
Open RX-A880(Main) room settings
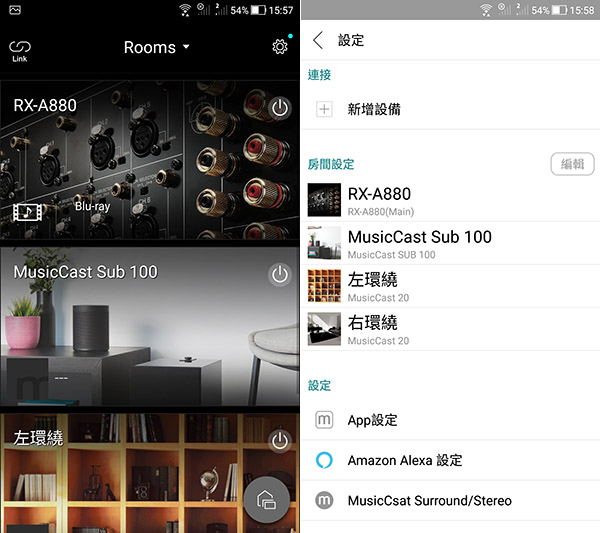(450, 200)
